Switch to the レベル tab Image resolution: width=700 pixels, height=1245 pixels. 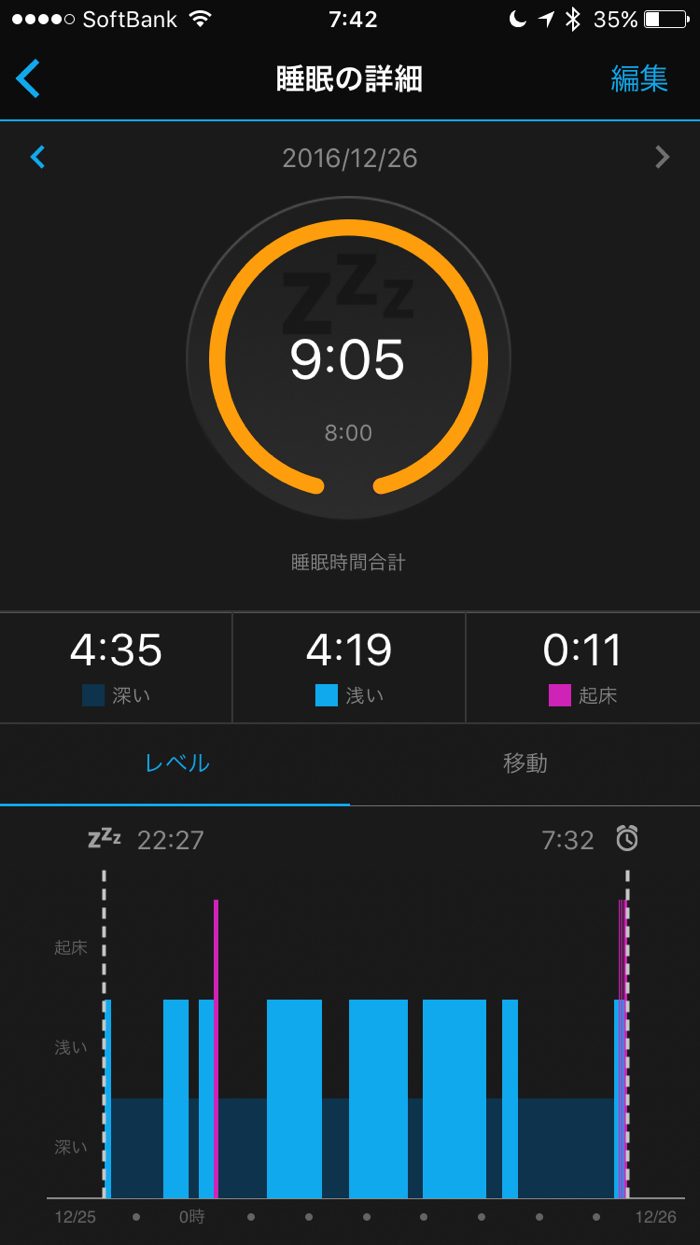click(177, 764)
